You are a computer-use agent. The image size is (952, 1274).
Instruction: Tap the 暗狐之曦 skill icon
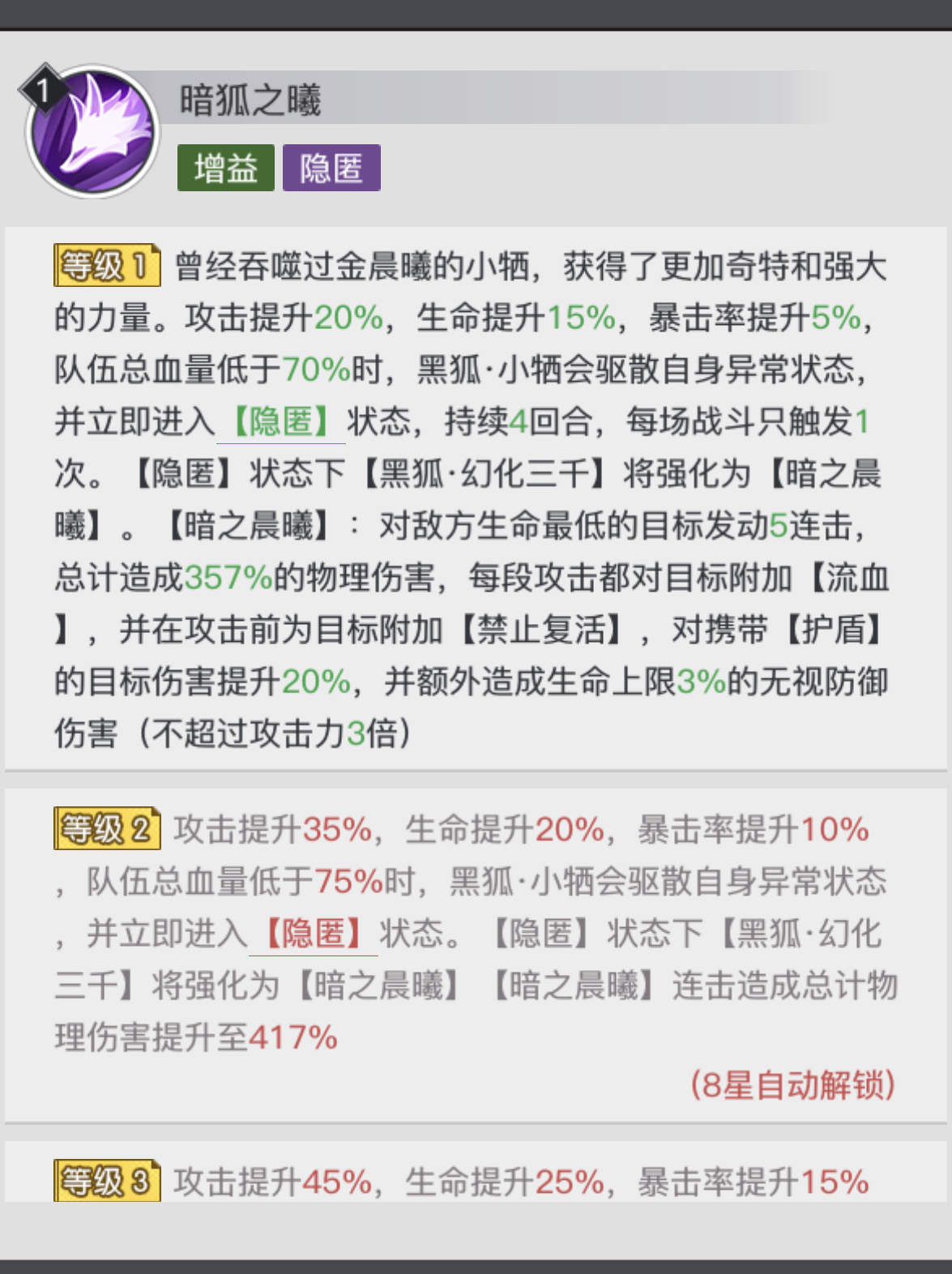(x=92, y=132)
